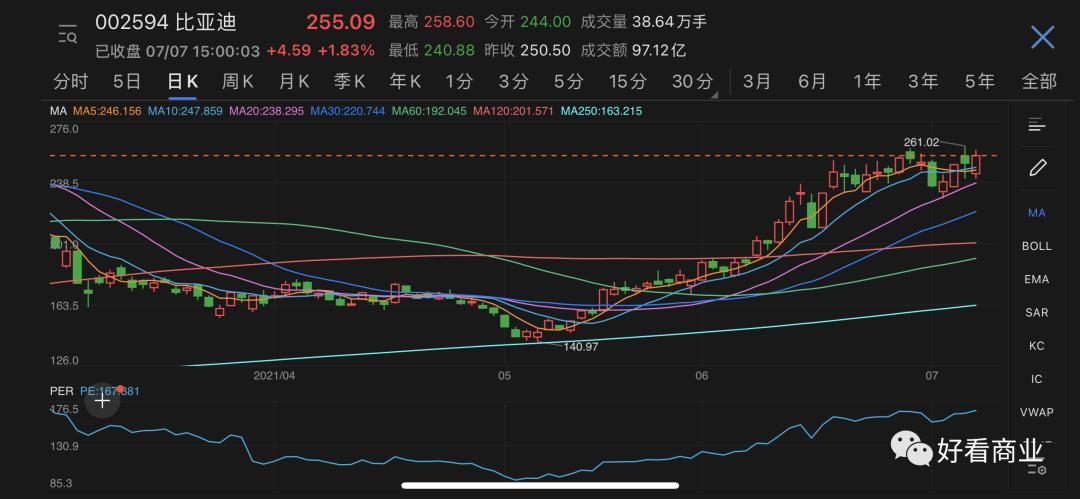Switch to the 周K weekly chart
This screenshot has height=499, width=1080.
[238, 82]
